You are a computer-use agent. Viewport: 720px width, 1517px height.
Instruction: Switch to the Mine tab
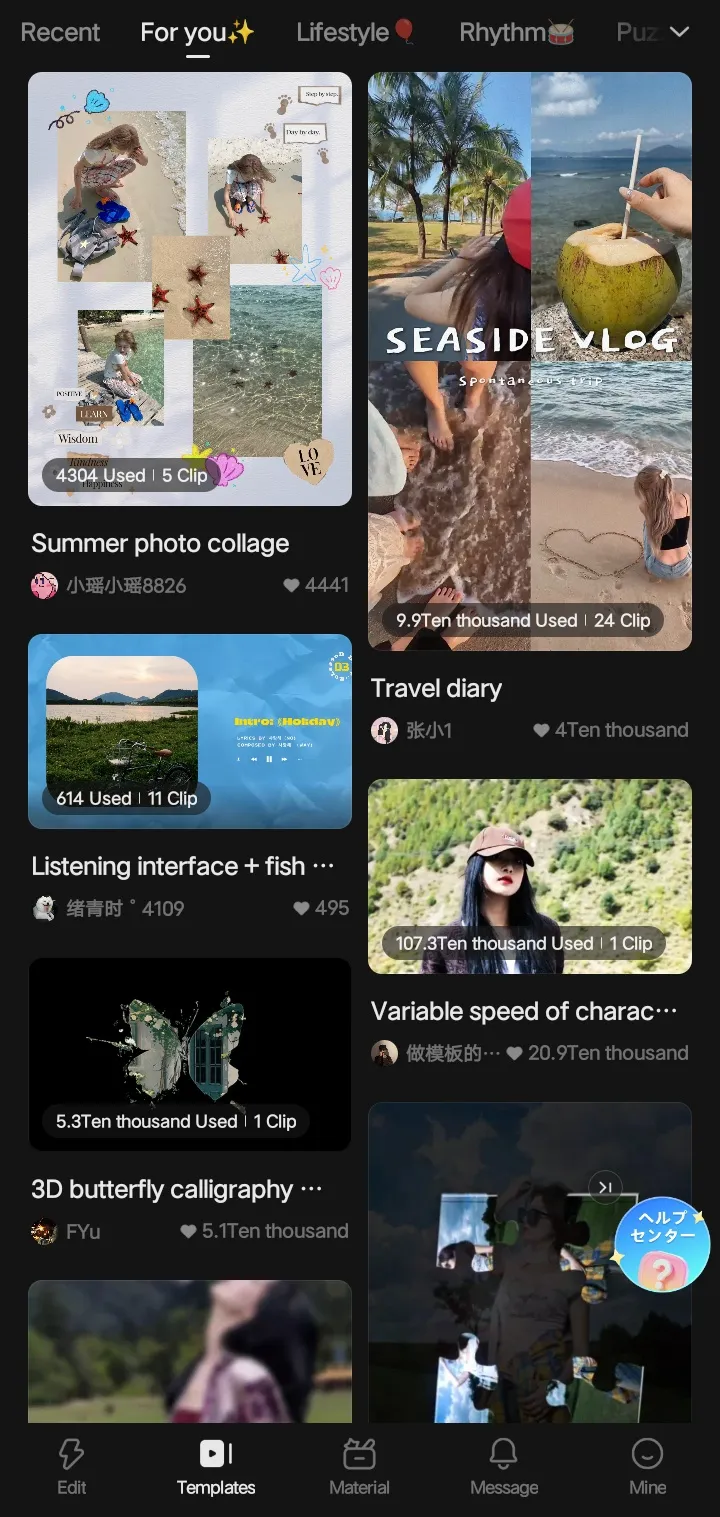pos(647,1466)
